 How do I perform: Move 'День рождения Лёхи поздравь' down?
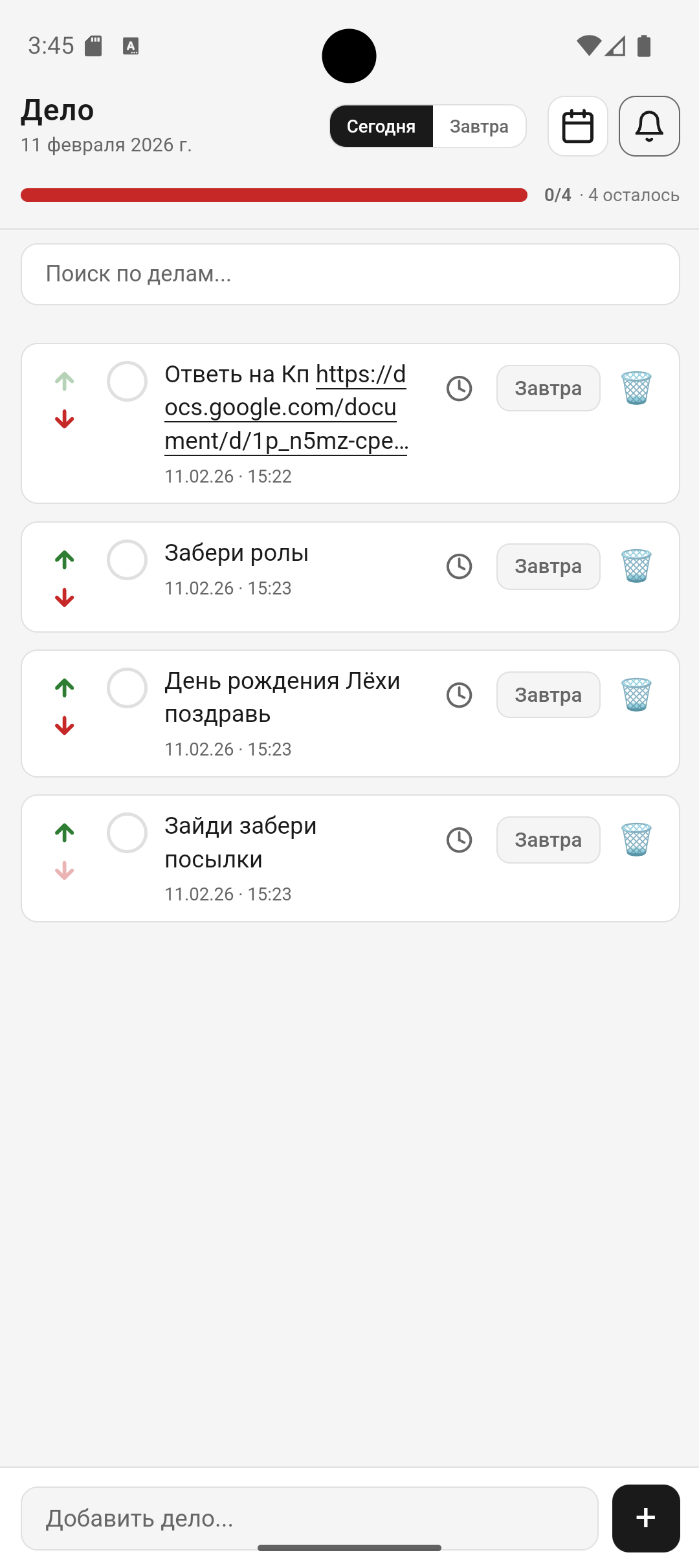[64, 726]
